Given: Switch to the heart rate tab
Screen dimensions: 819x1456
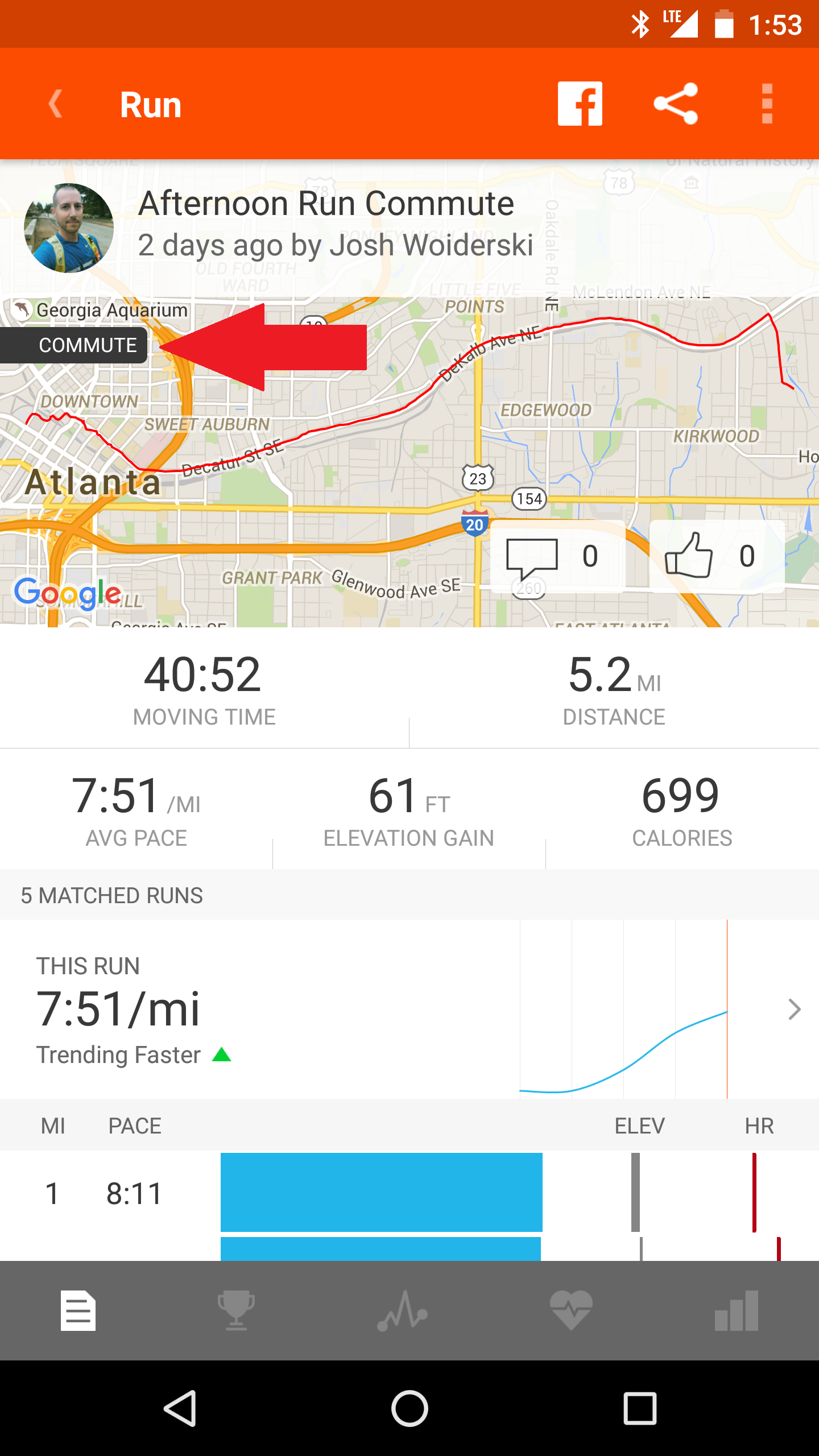Looking at the screenshot, I should point(571,1311).
